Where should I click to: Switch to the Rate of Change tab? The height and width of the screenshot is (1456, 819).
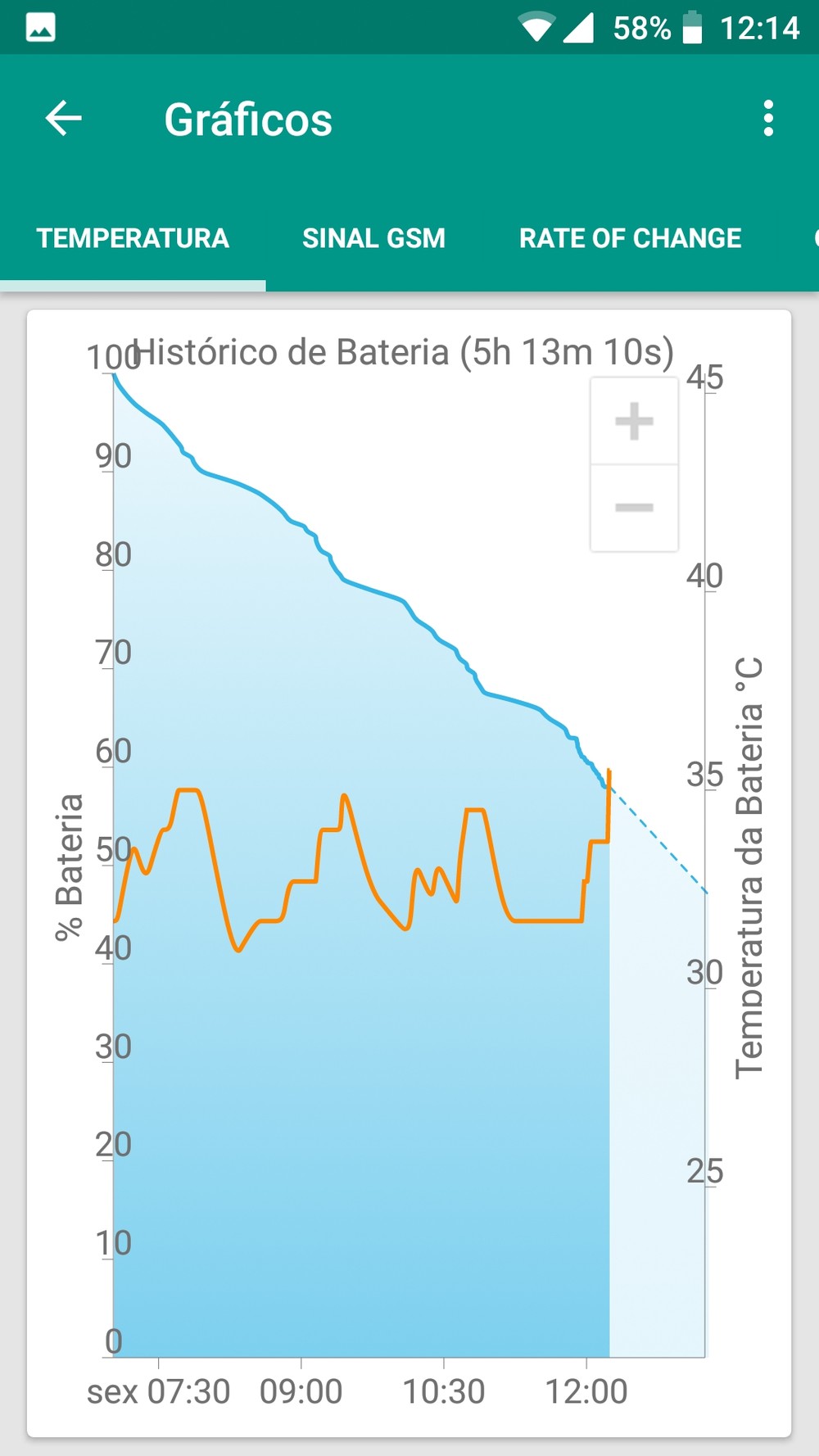pyautogui.click(x=630, y=238)
